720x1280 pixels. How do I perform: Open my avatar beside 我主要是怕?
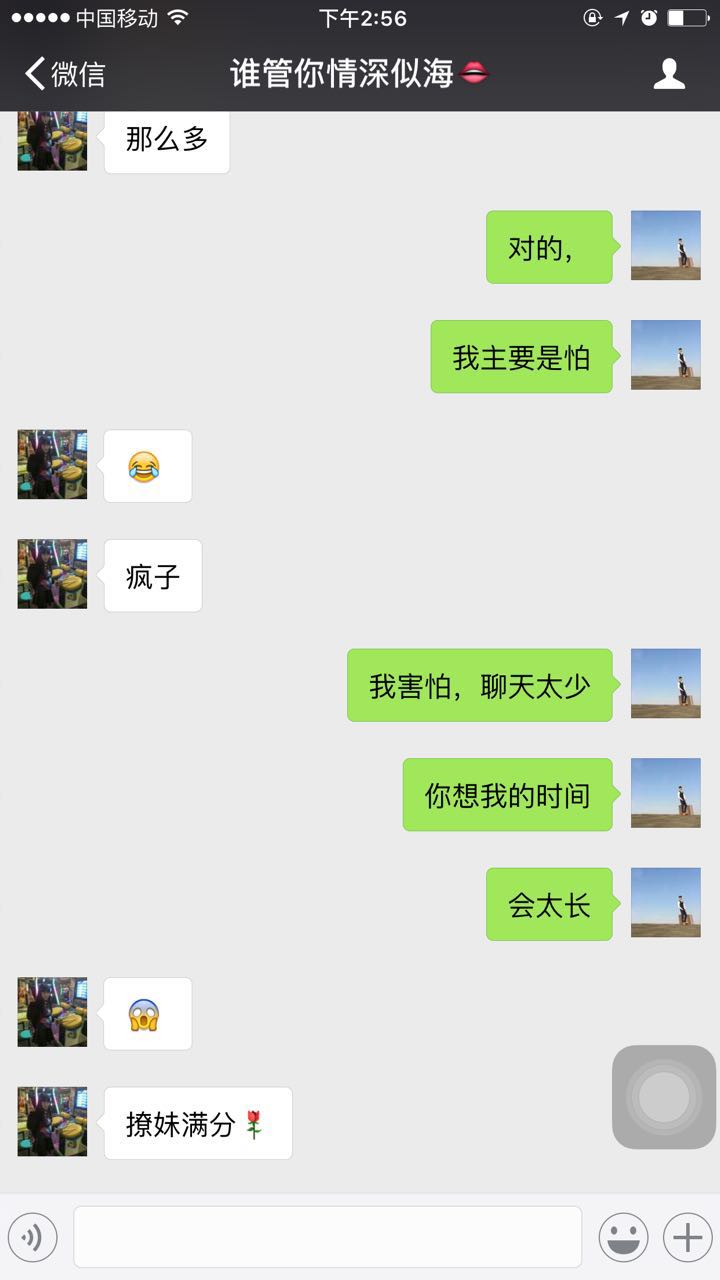coord(665,355)
